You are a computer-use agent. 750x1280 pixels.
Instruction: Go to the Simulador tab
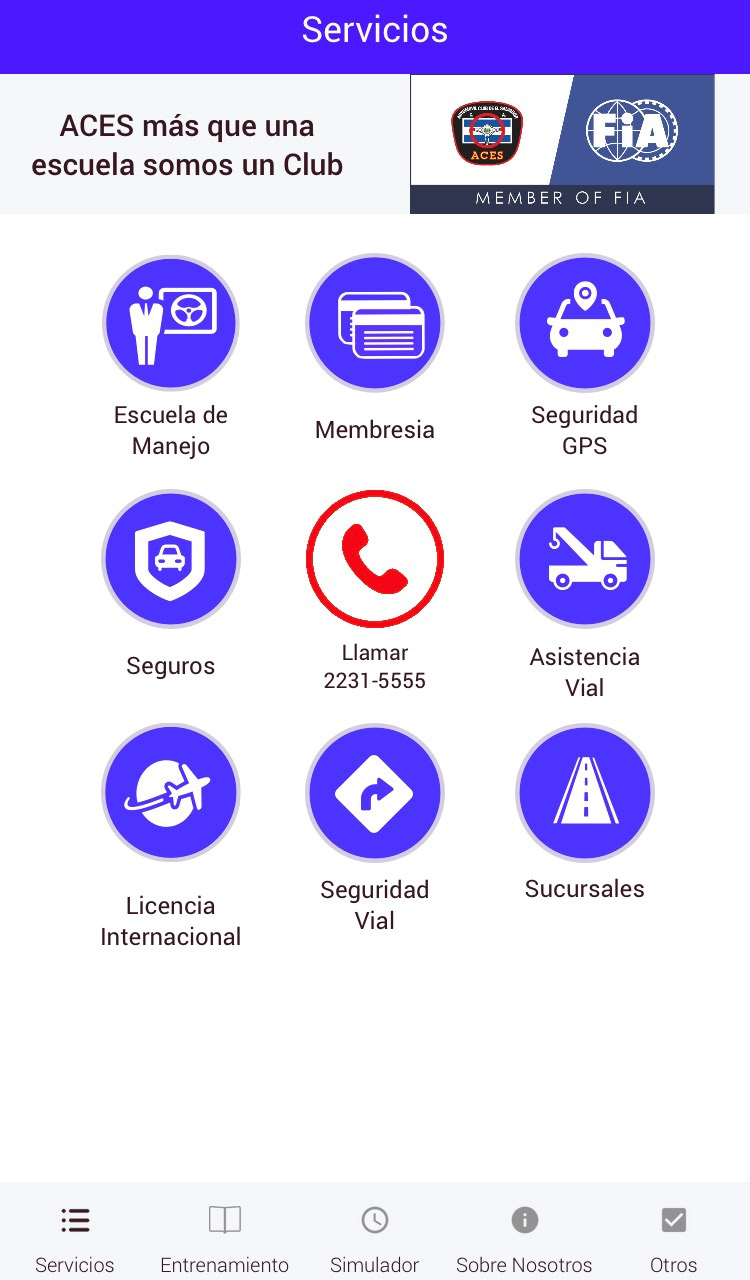coord(375,1237)
